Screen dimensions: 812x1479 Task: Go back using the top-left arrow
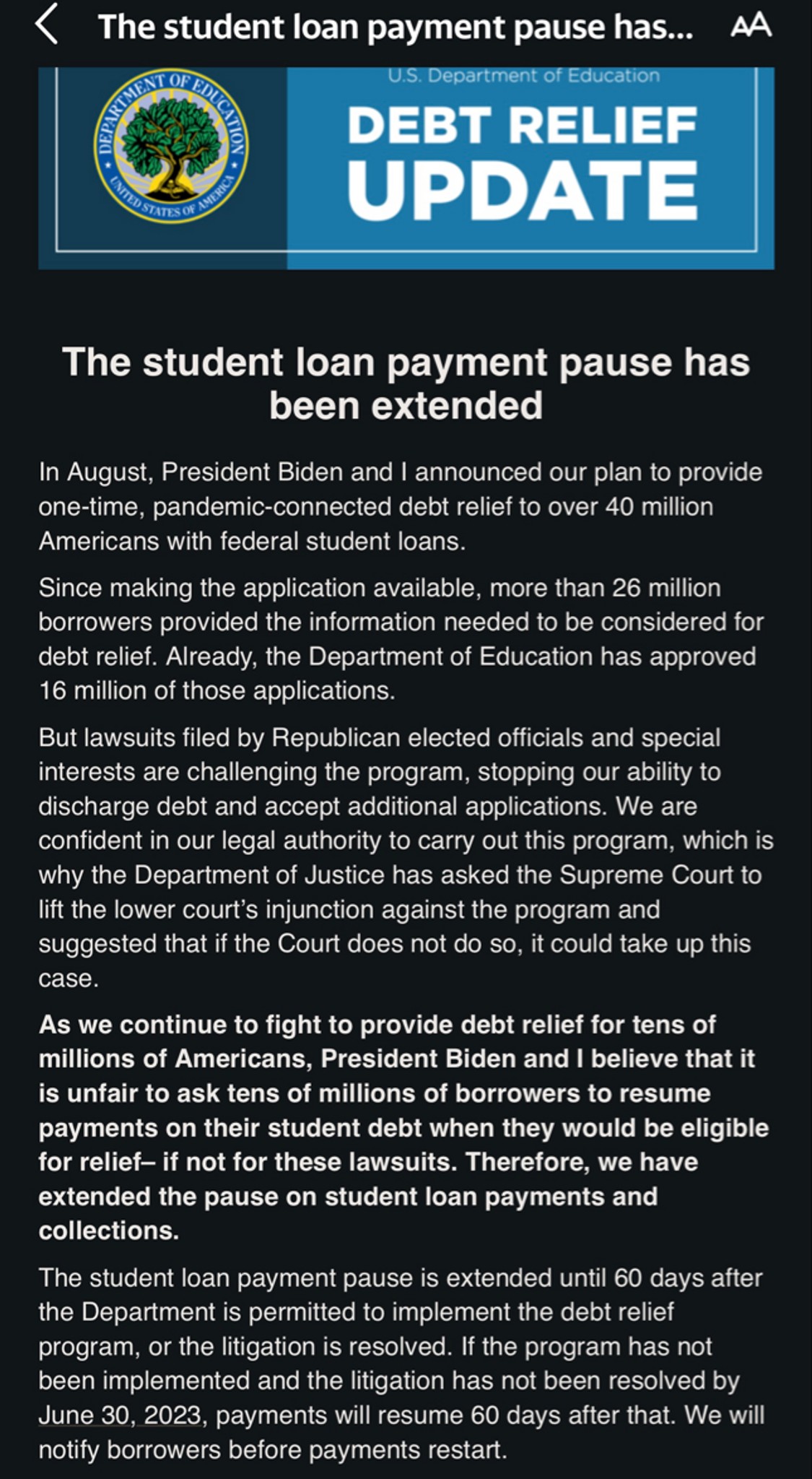(46, 27)
